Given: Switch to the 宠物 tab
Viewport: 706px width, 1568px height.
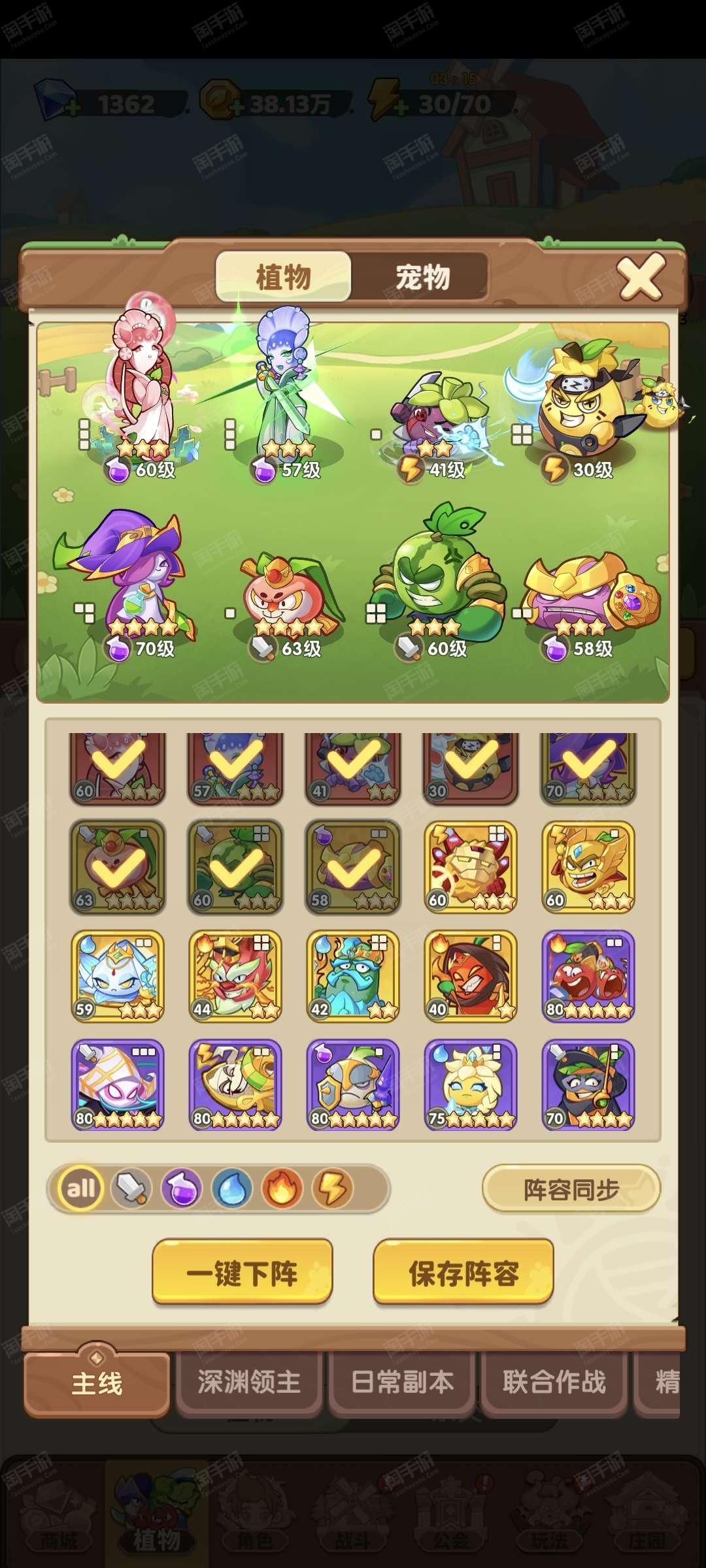Looking at the screenshot, I should point(422,277).
